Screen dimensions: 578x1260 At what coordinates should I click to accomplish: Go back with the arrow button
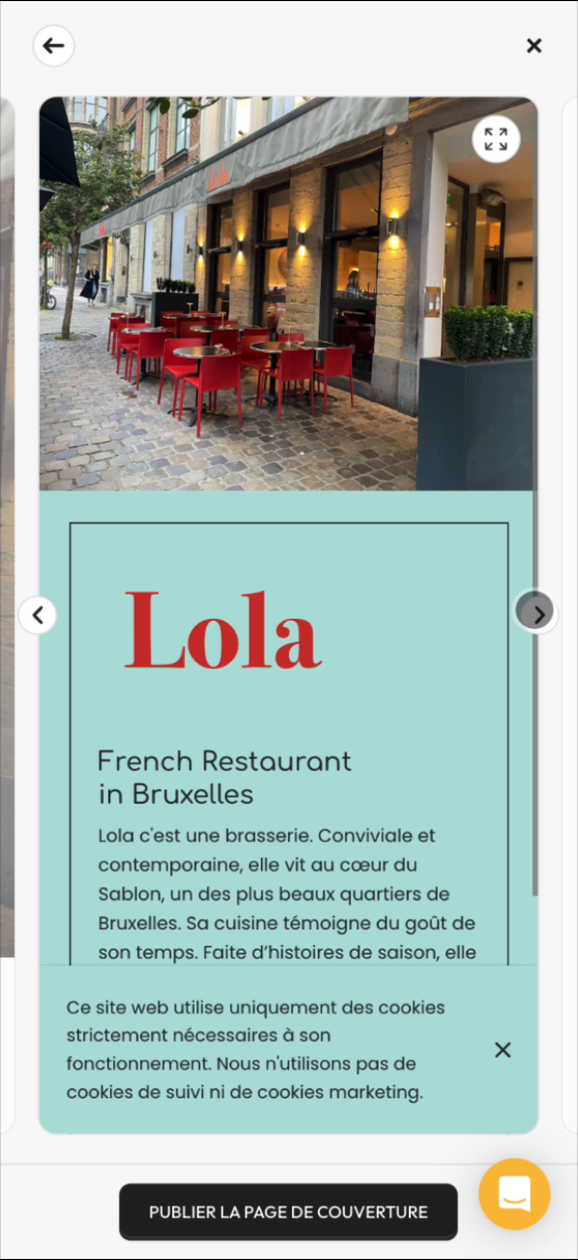click(53, 46)
